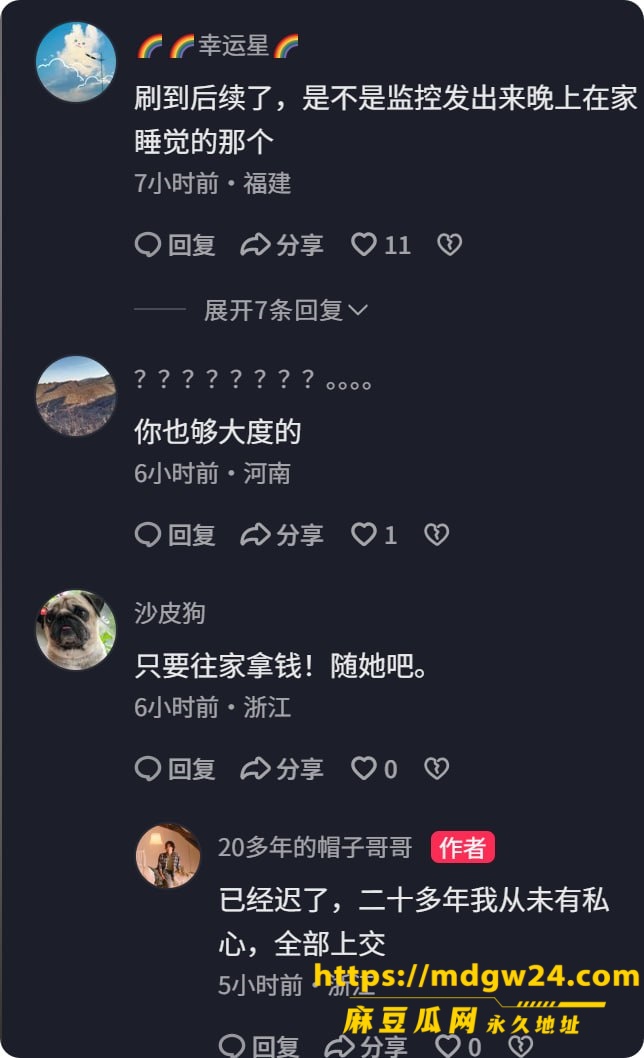Viewport: 644px width, 1058px height.
Task: Reply to the author 20多年的帽子哥哥's comment
Action: point(259,1046)
